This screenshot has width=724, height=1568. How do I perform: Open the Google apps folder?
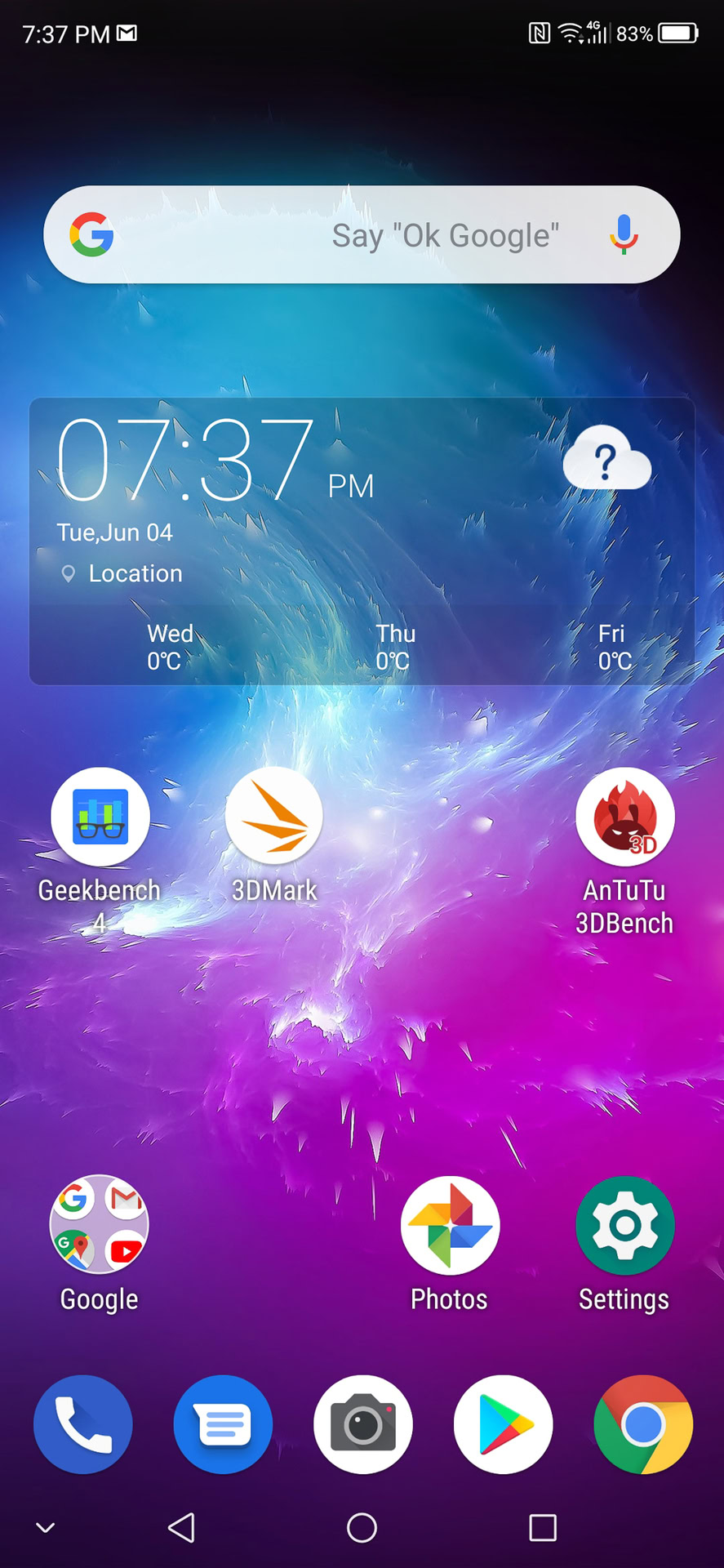(x=100, y=1224)
